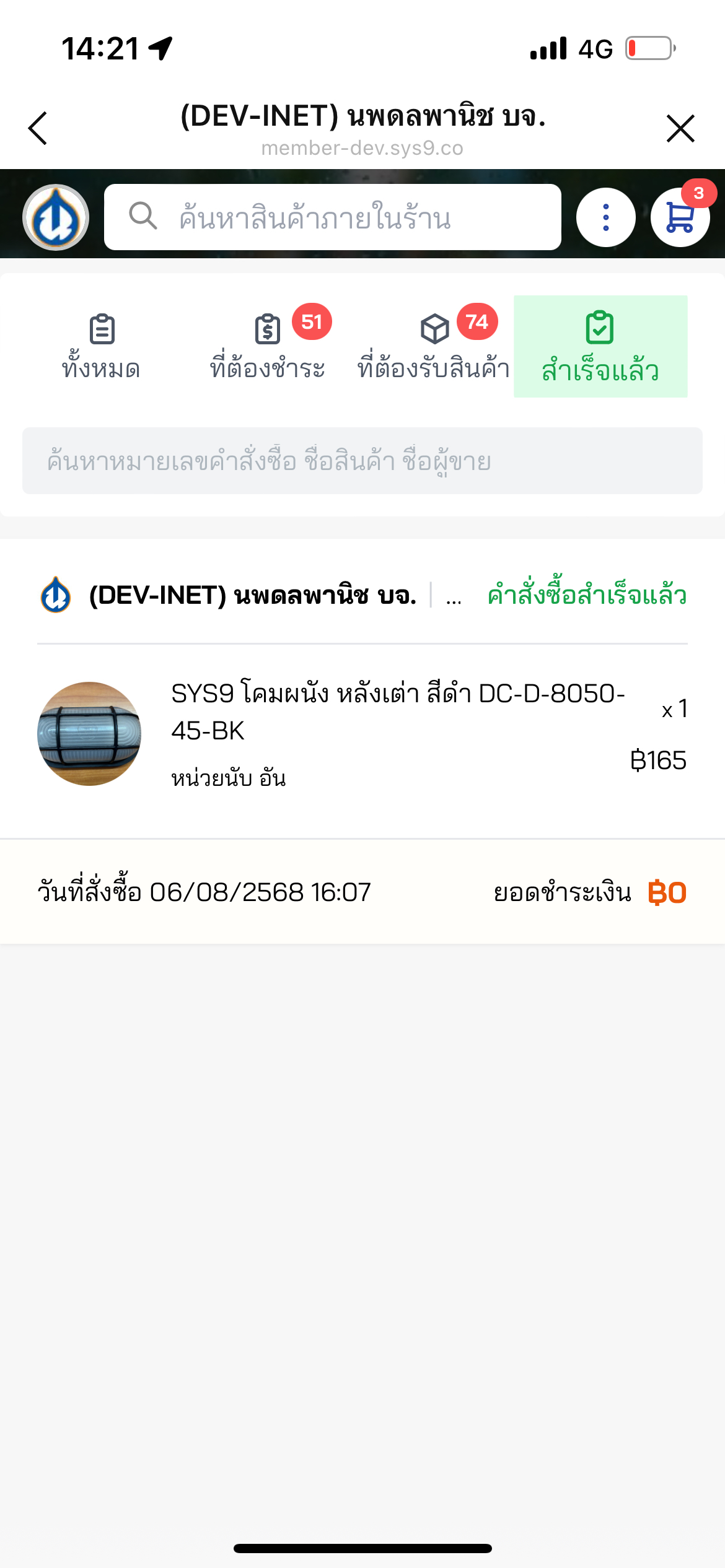Show orders under ที่ต้องชำระ
725x1568 pixels.
point(268,347)
